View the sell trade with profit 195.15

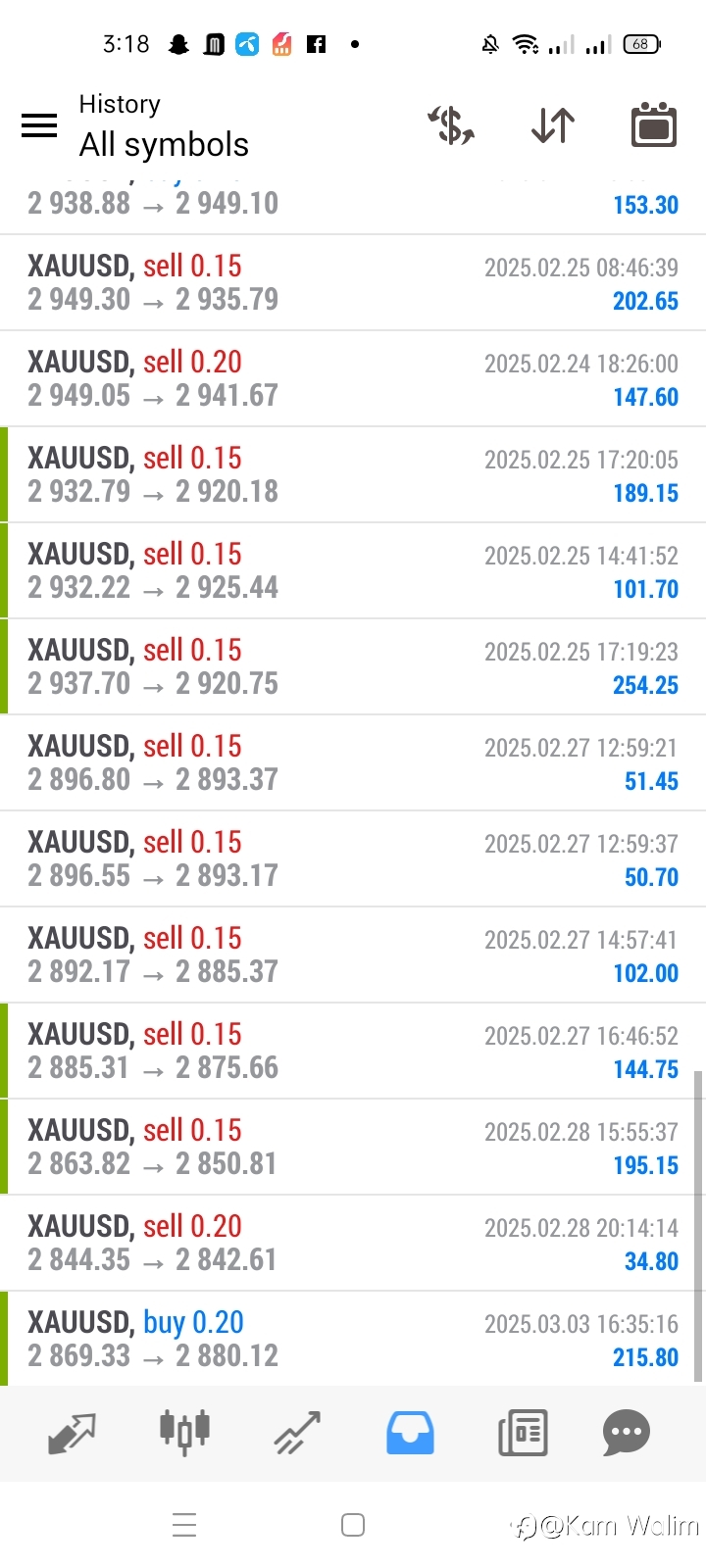[x=353, y=1147]
